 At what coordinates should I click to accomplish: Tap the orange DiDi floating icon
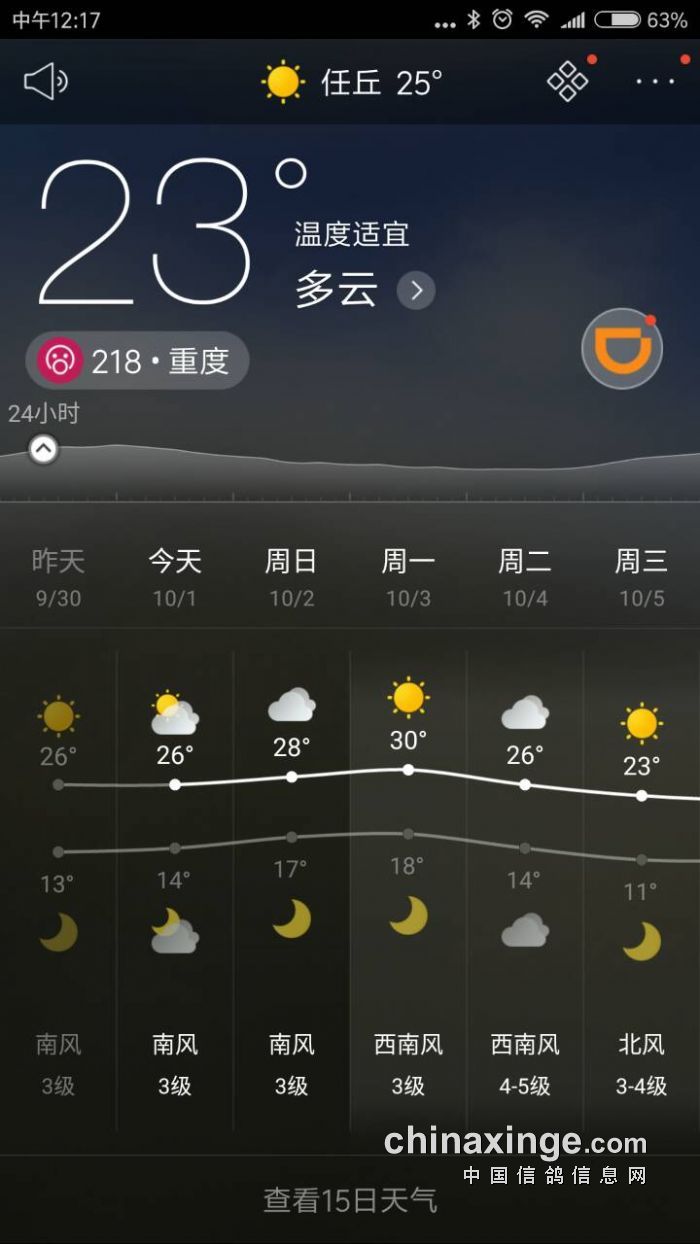[x=622, y=348]
